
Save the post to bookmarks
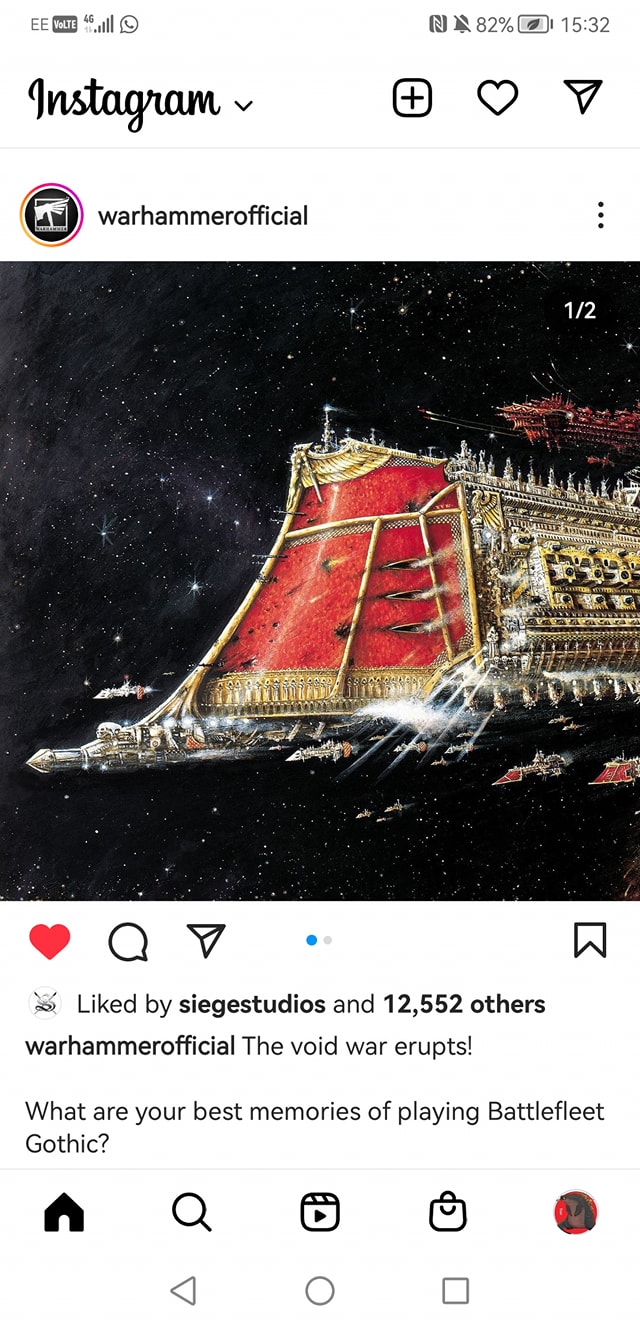590,940
